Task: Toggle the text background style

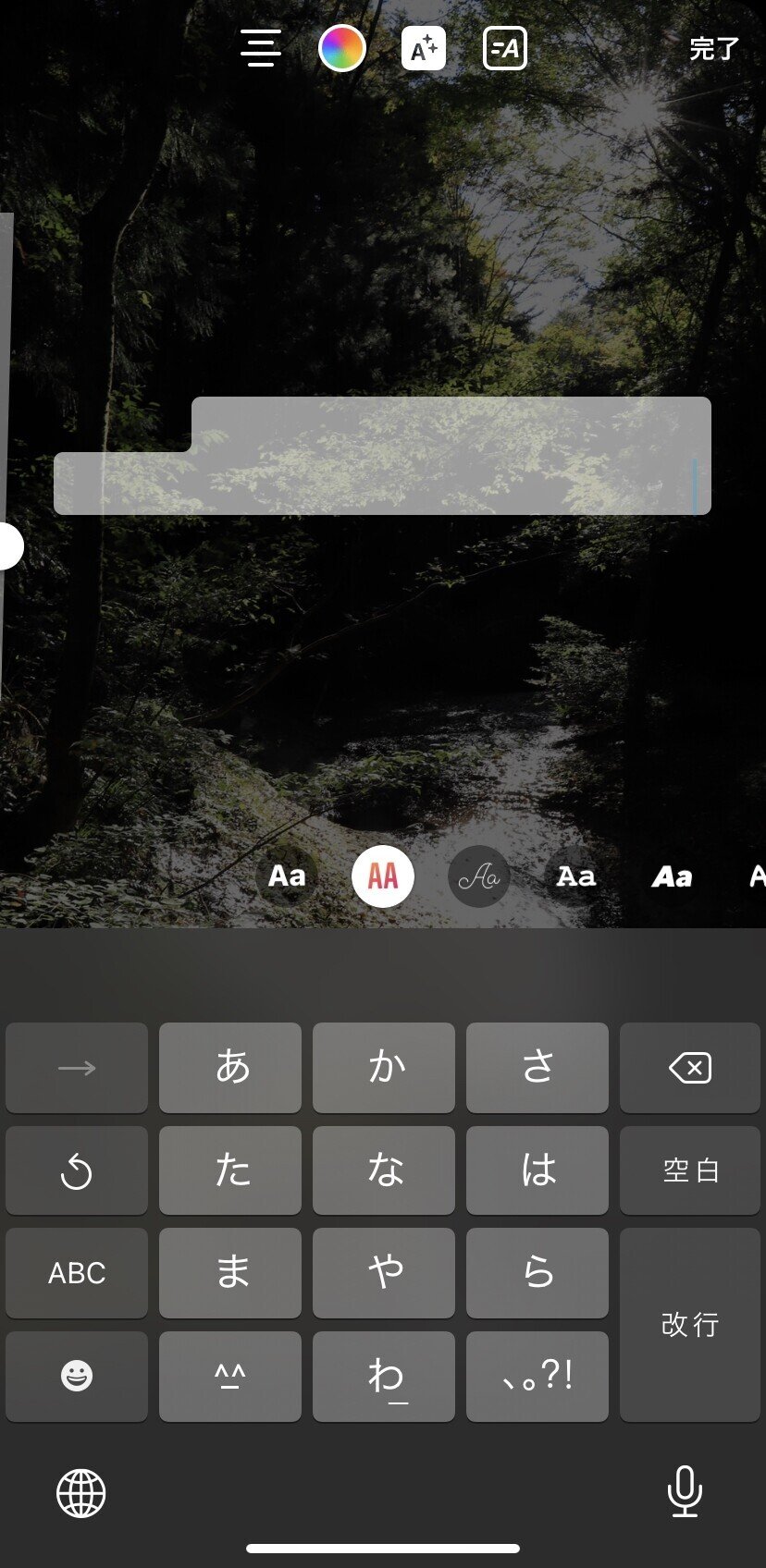Action: tap(424, 48)
